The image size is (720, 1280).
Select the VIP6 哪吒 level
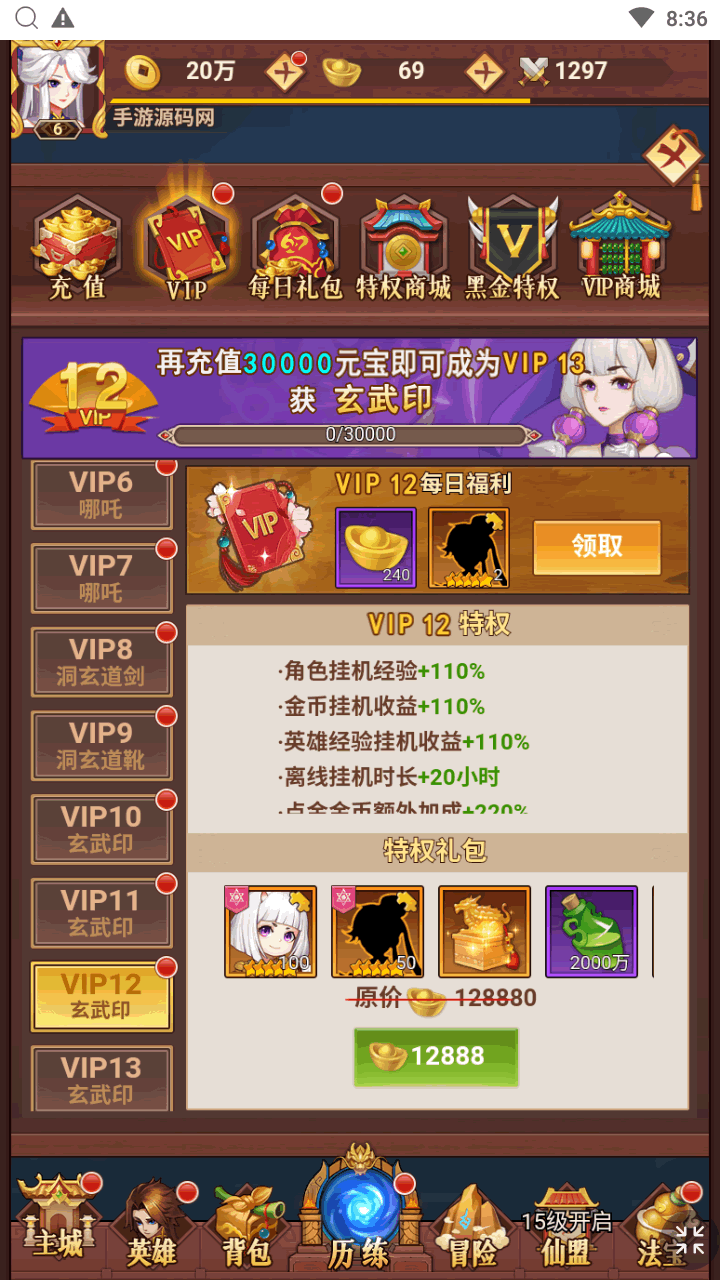click(x=101, y=494)
